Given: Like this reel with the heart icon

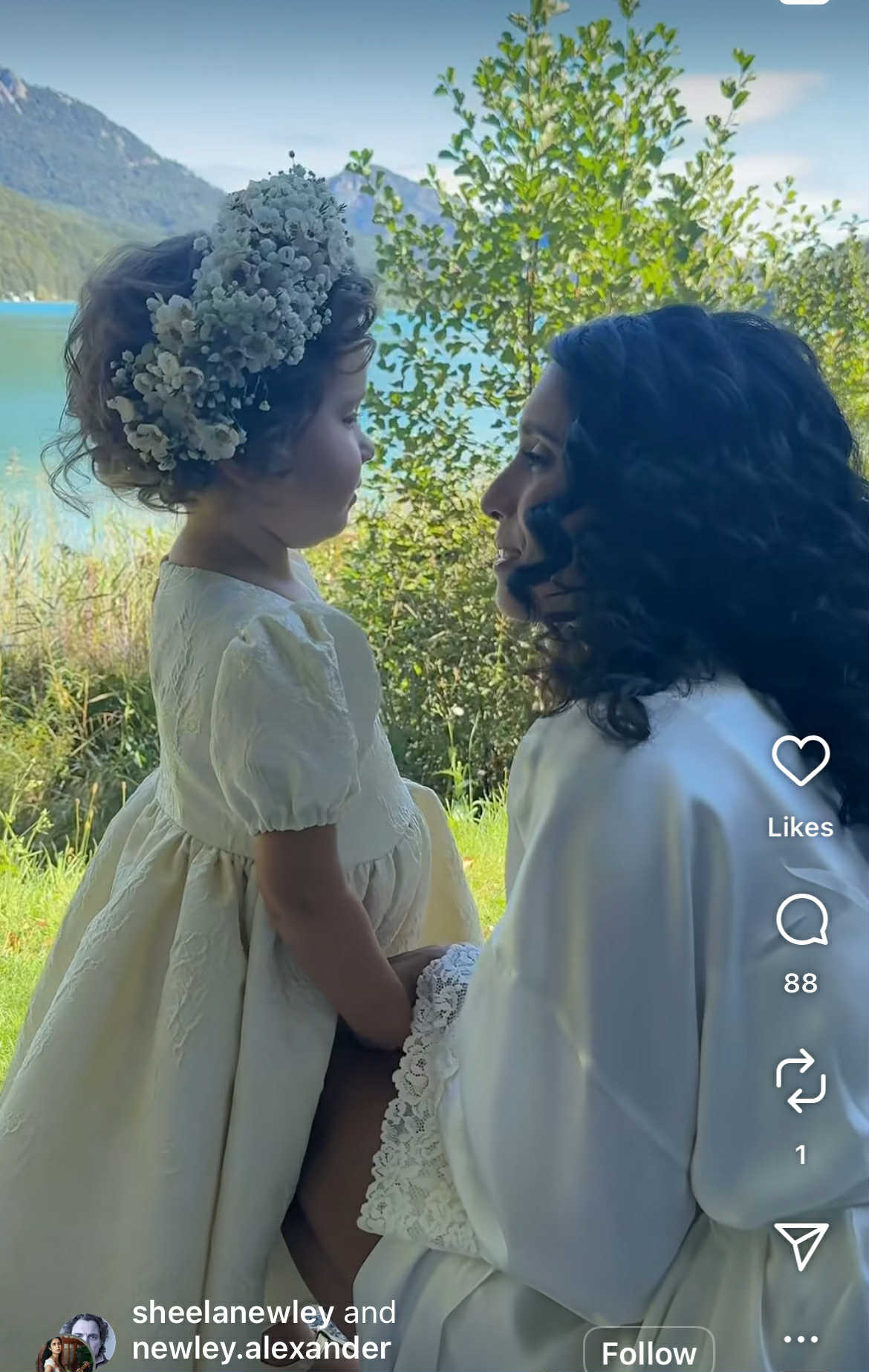Looking at the screenshot, I should 800,760.
